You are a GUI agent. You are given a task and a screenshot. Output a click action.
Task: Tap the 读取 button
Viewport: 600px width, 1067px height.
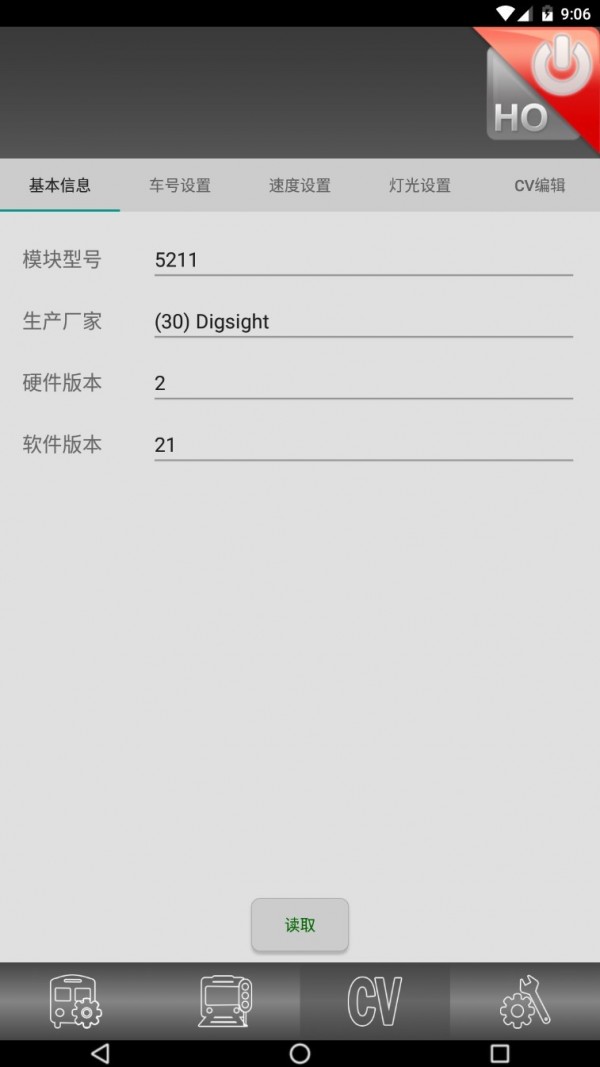[300, 925]
